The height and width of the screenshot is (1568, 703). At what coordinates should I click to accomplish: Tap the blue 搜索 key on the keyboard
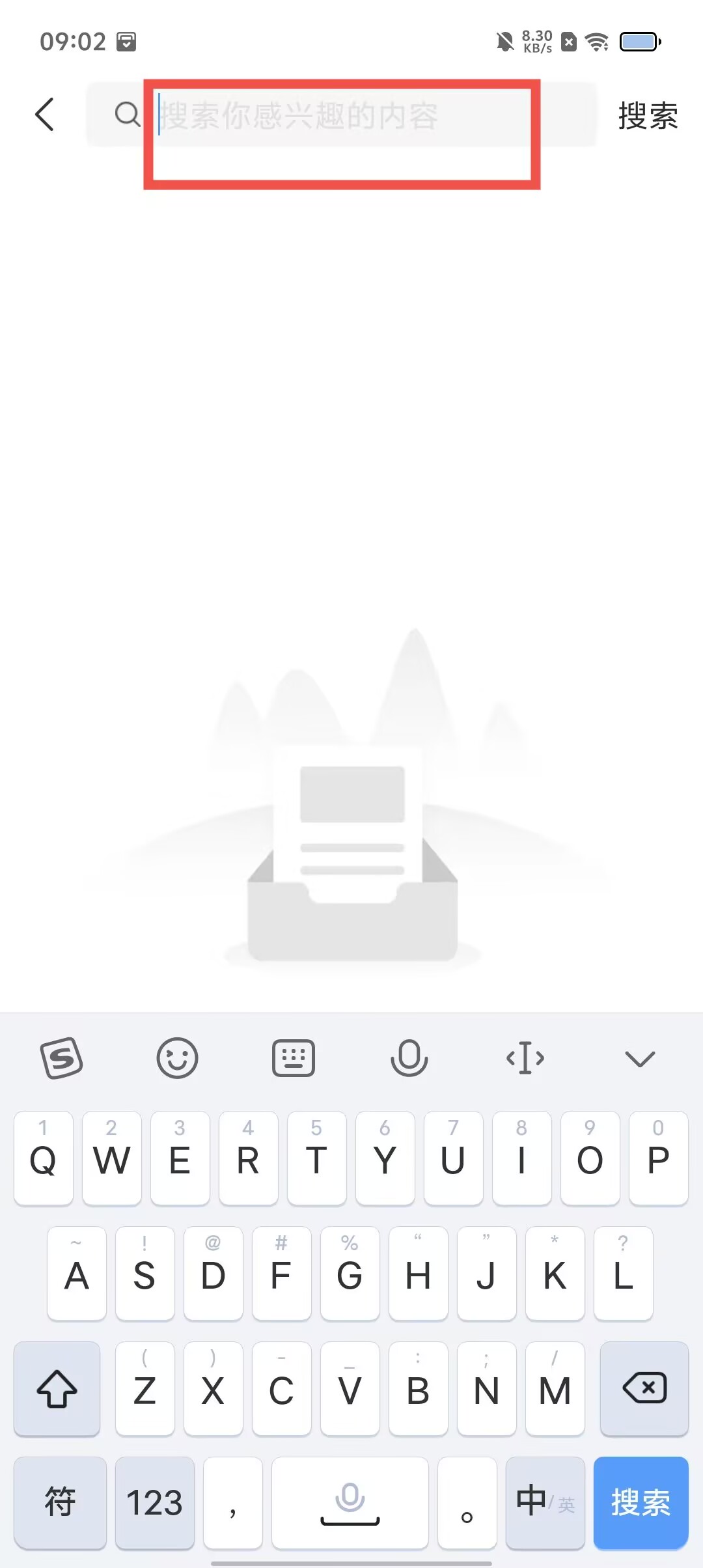coord(641,1503)
